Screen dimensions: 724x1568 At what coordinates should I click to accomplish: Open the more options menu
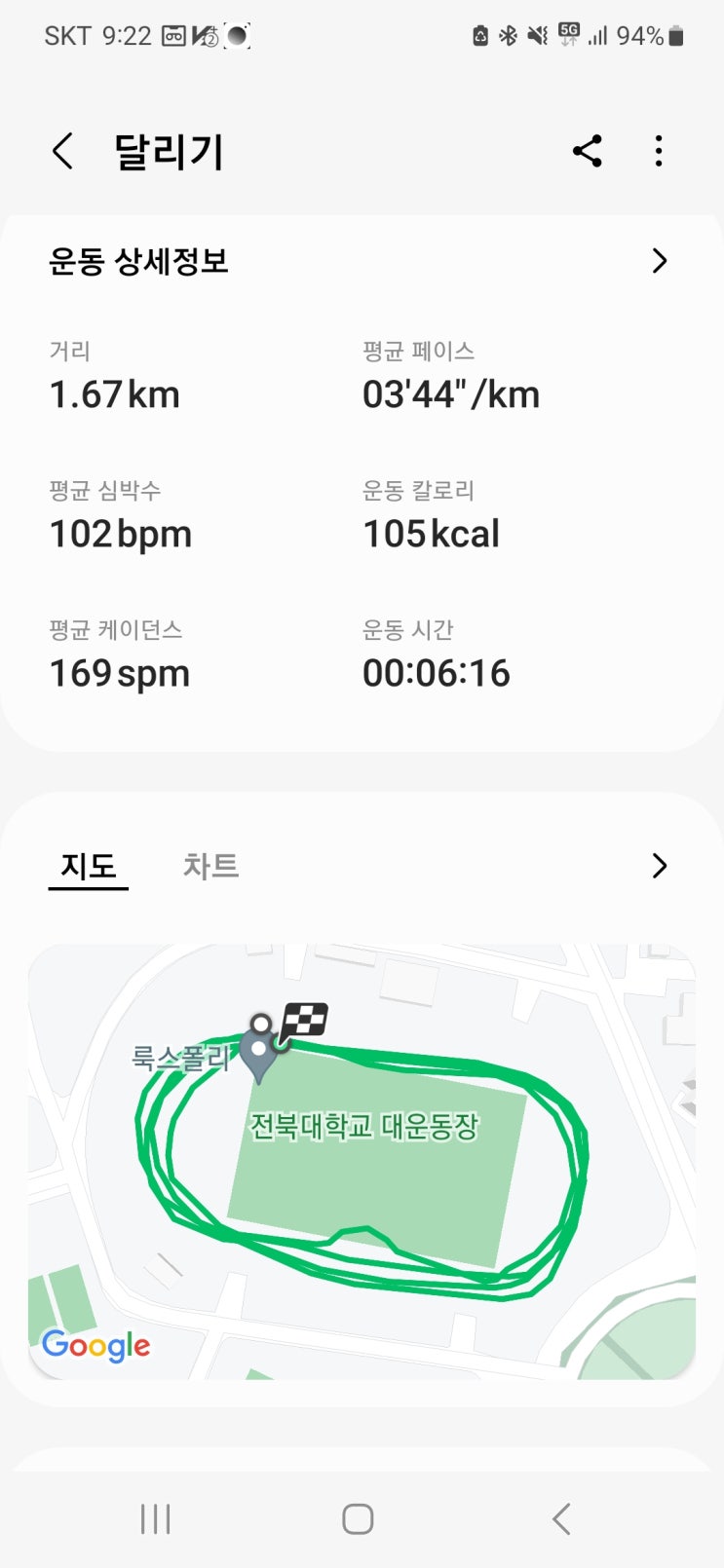coord(659,152)
